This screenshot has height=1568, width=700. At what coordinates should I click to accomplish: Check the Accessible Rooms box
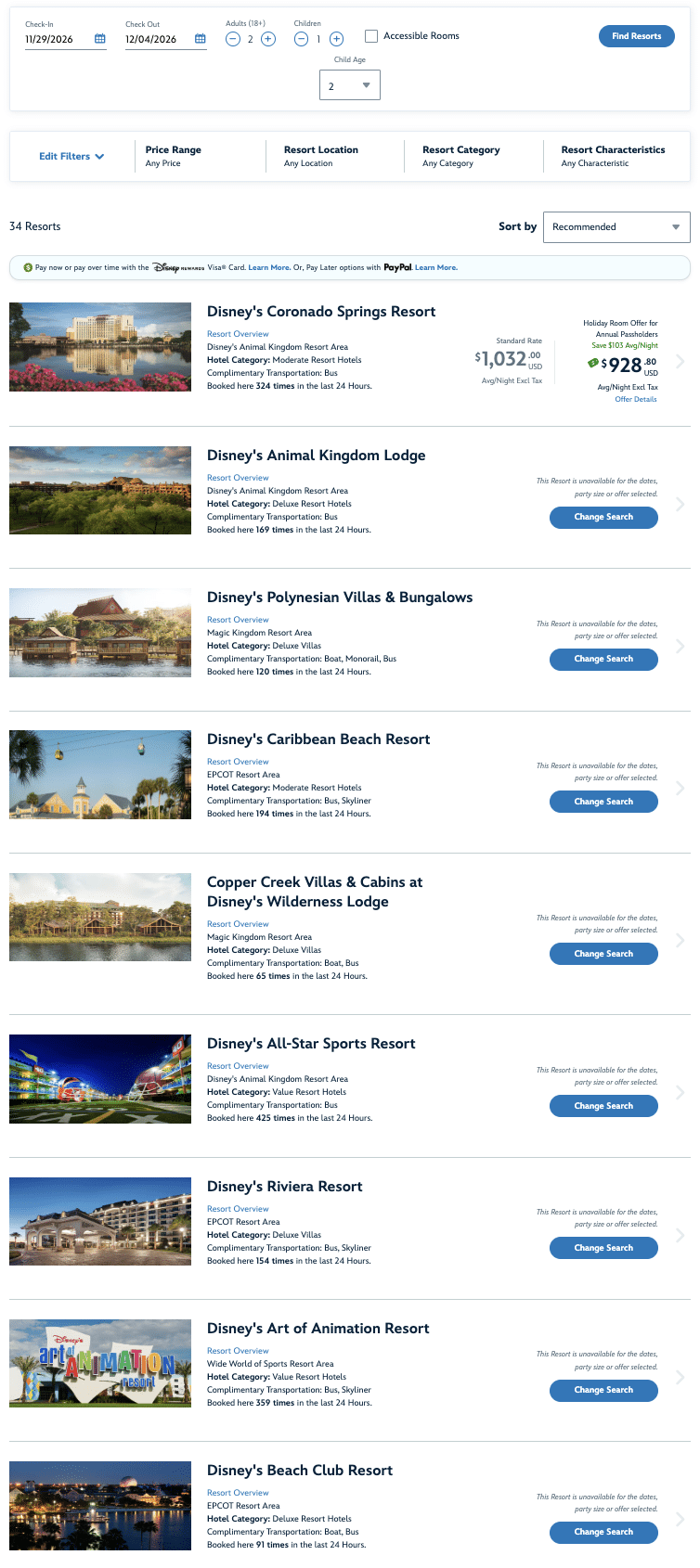tap(371, 36)
